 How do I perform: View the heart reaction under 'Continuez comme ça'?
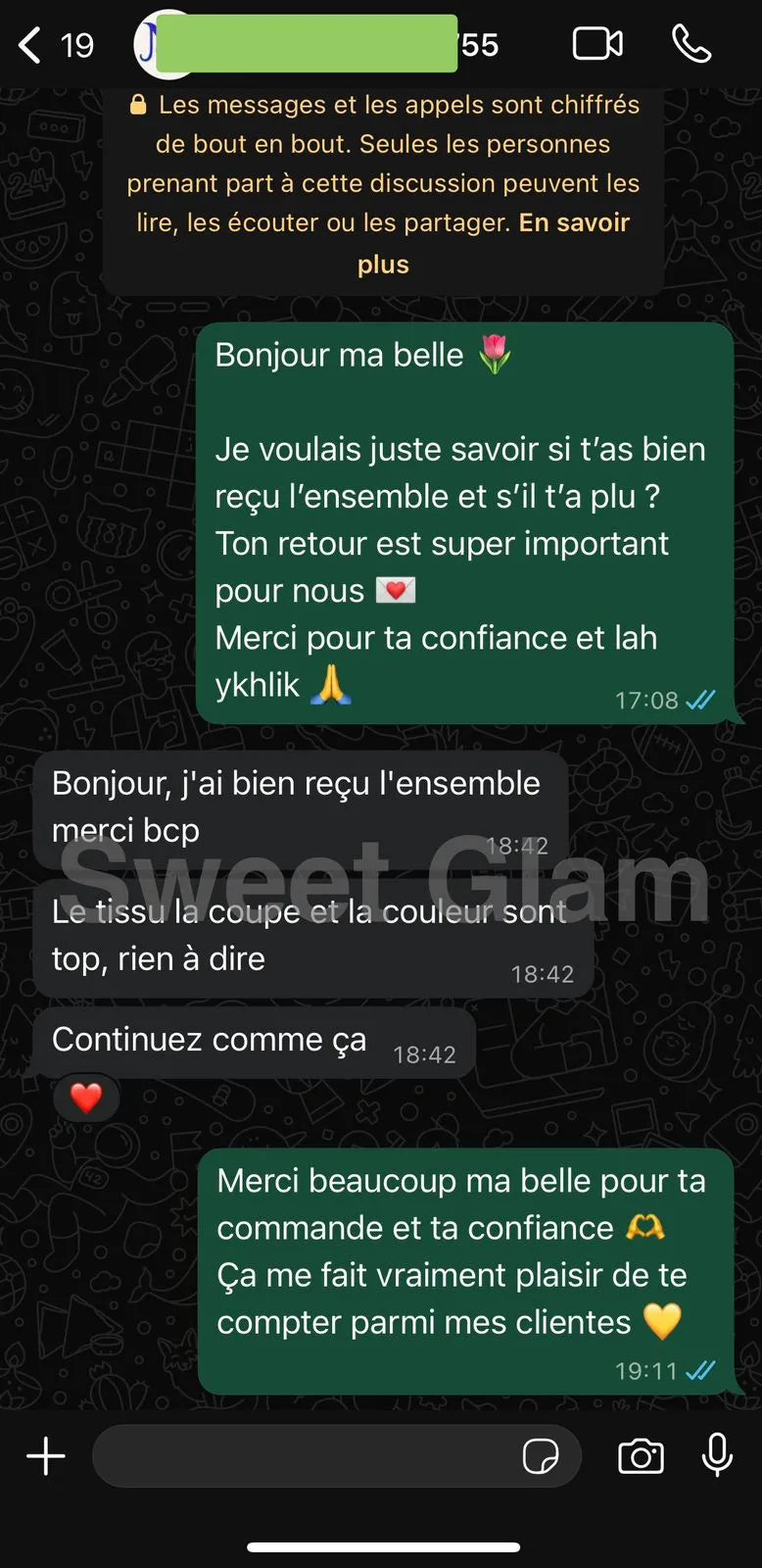pos(86,1098)
